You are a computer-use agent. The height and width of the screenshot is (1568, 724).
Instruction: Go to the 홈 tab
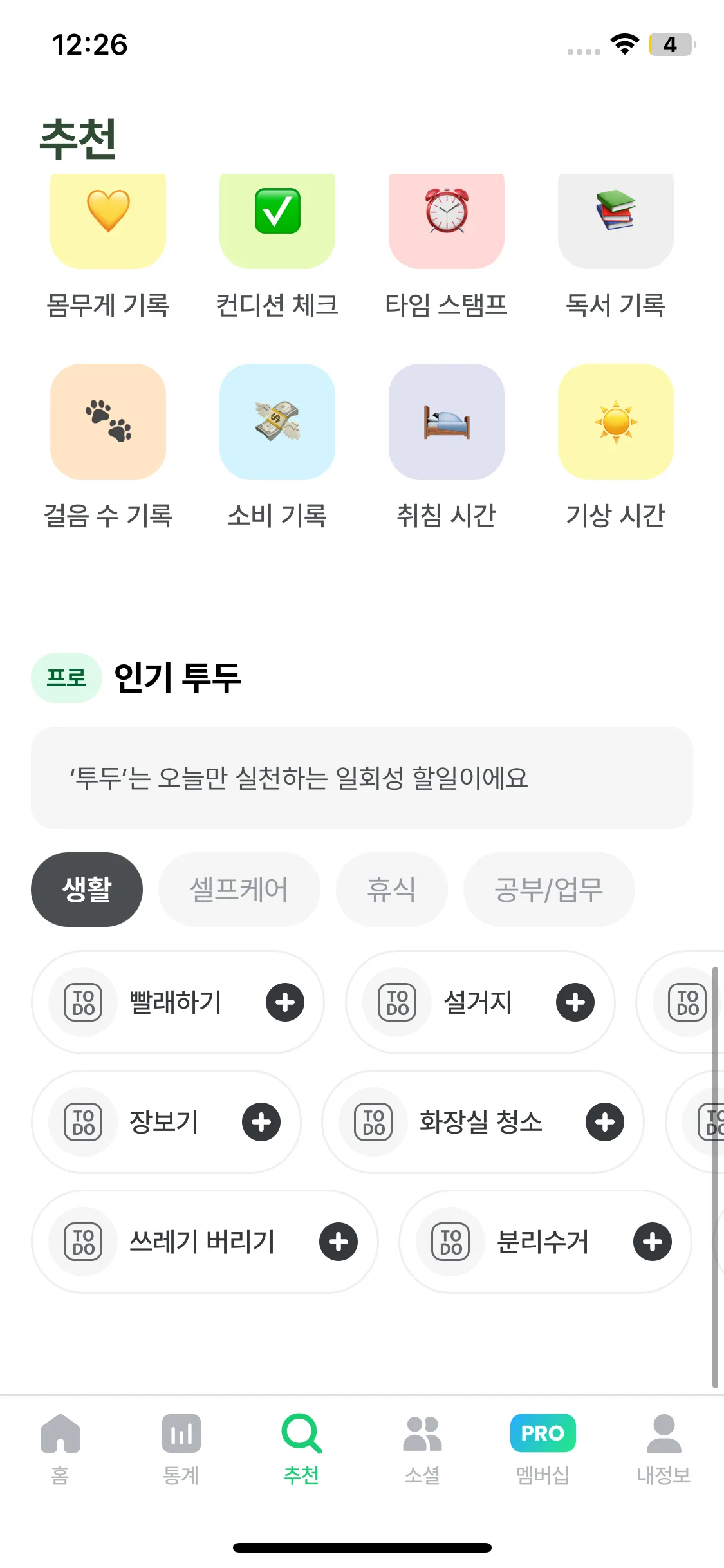click(x=60, y=1448)
